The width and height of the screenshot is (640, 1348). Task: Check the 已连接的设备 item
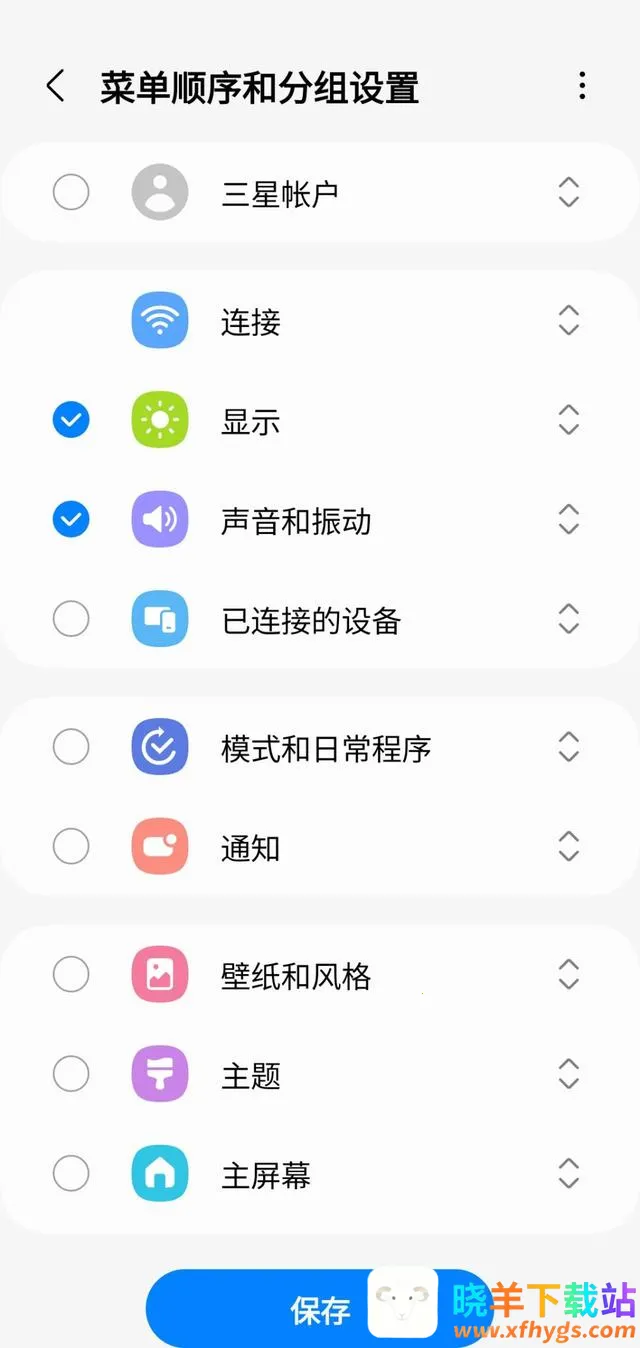click(x=71, y=620)
